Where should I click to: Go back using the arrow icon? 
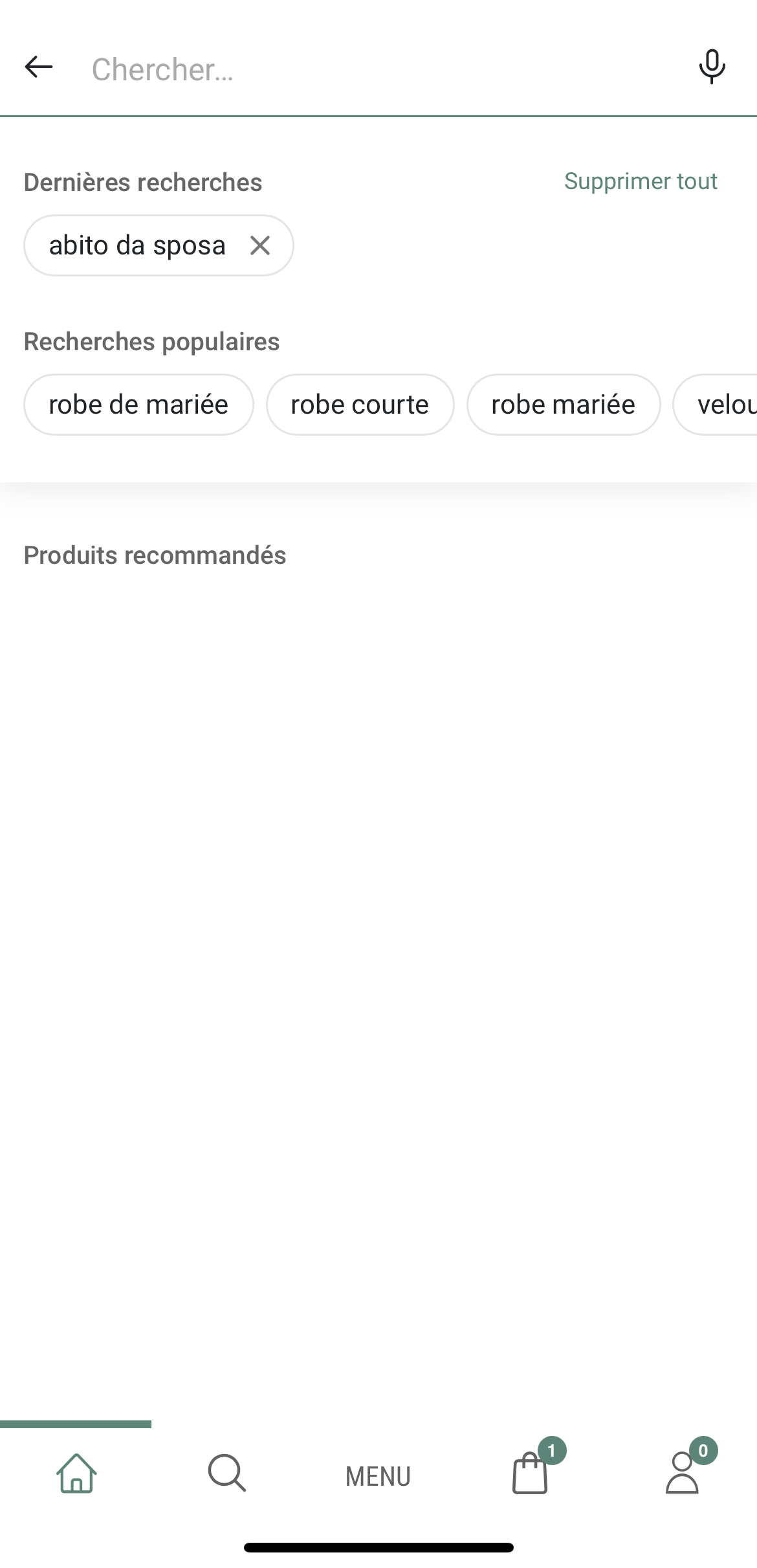click(x=39, y=67)
